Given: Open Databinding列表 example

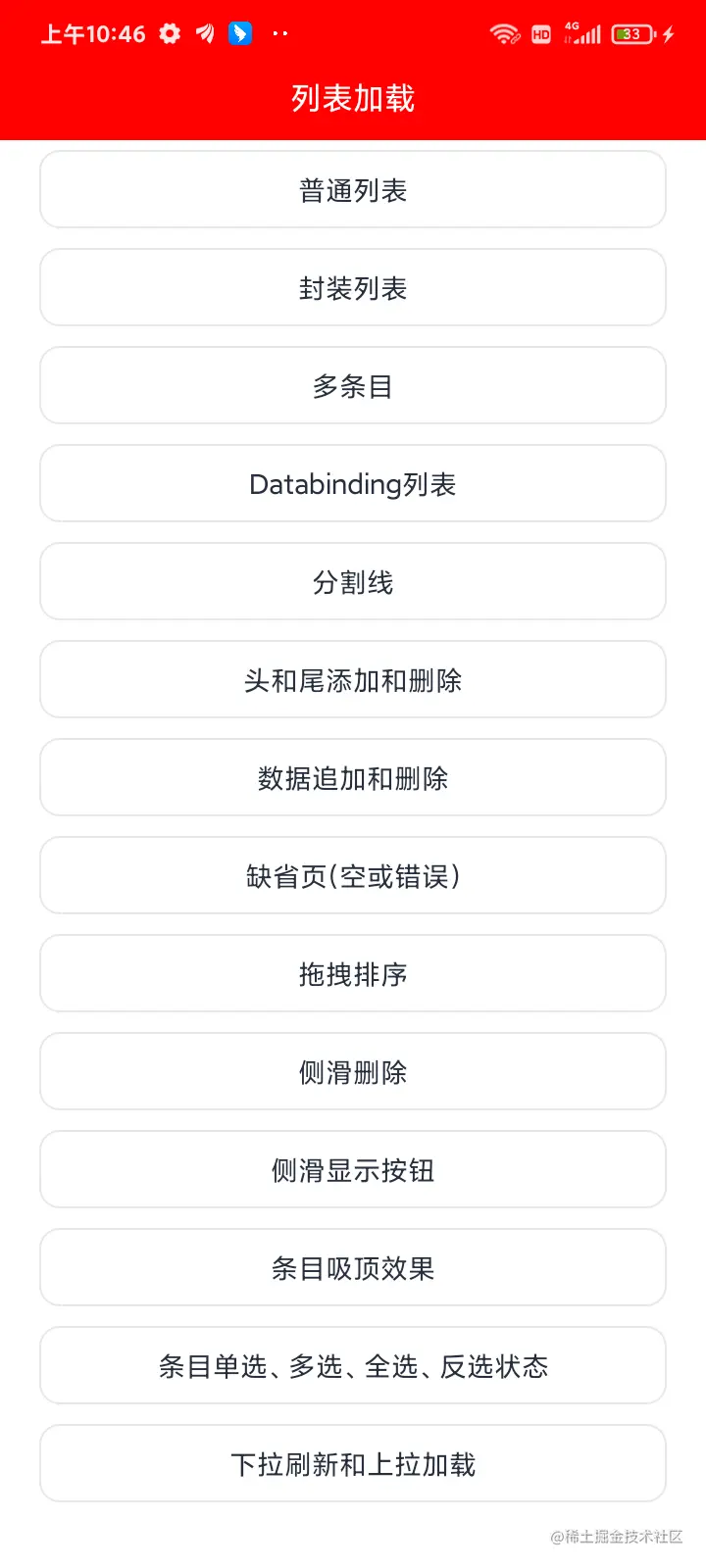Looking at the screenshot, I should click(x=353, y=484).
